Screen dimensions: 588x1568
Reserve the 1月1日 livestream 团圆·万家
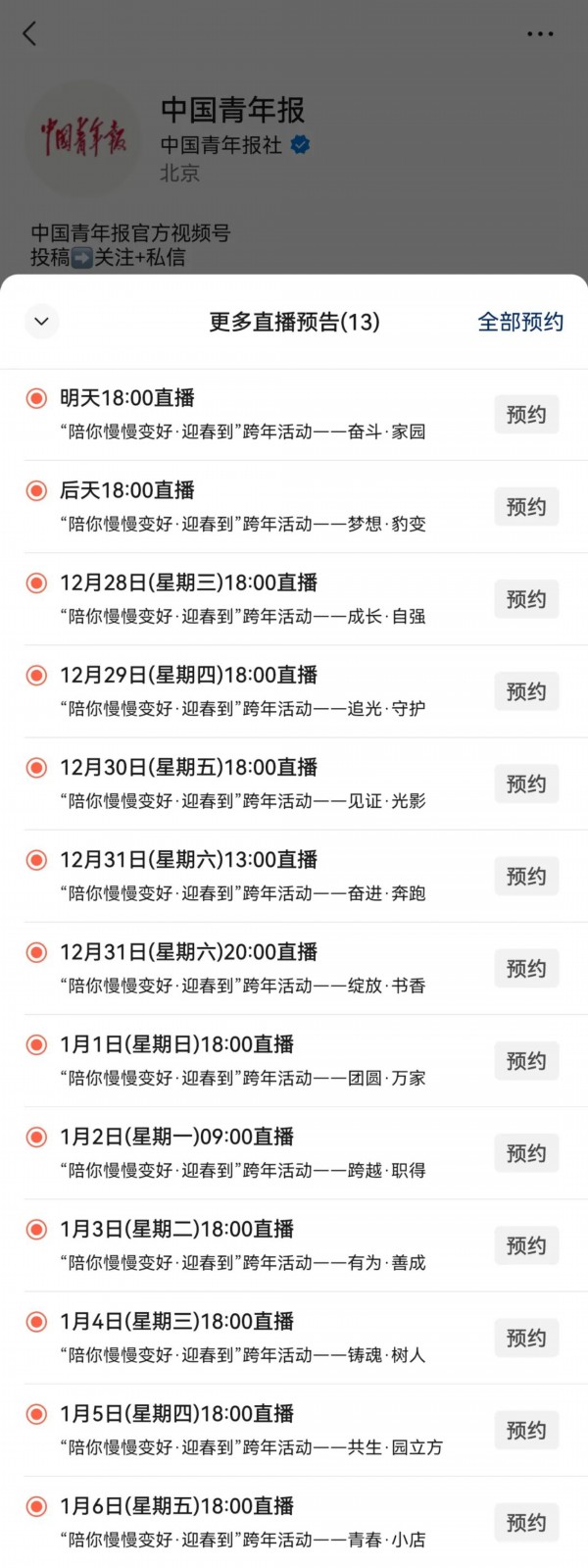click(x=526, y=1061)
